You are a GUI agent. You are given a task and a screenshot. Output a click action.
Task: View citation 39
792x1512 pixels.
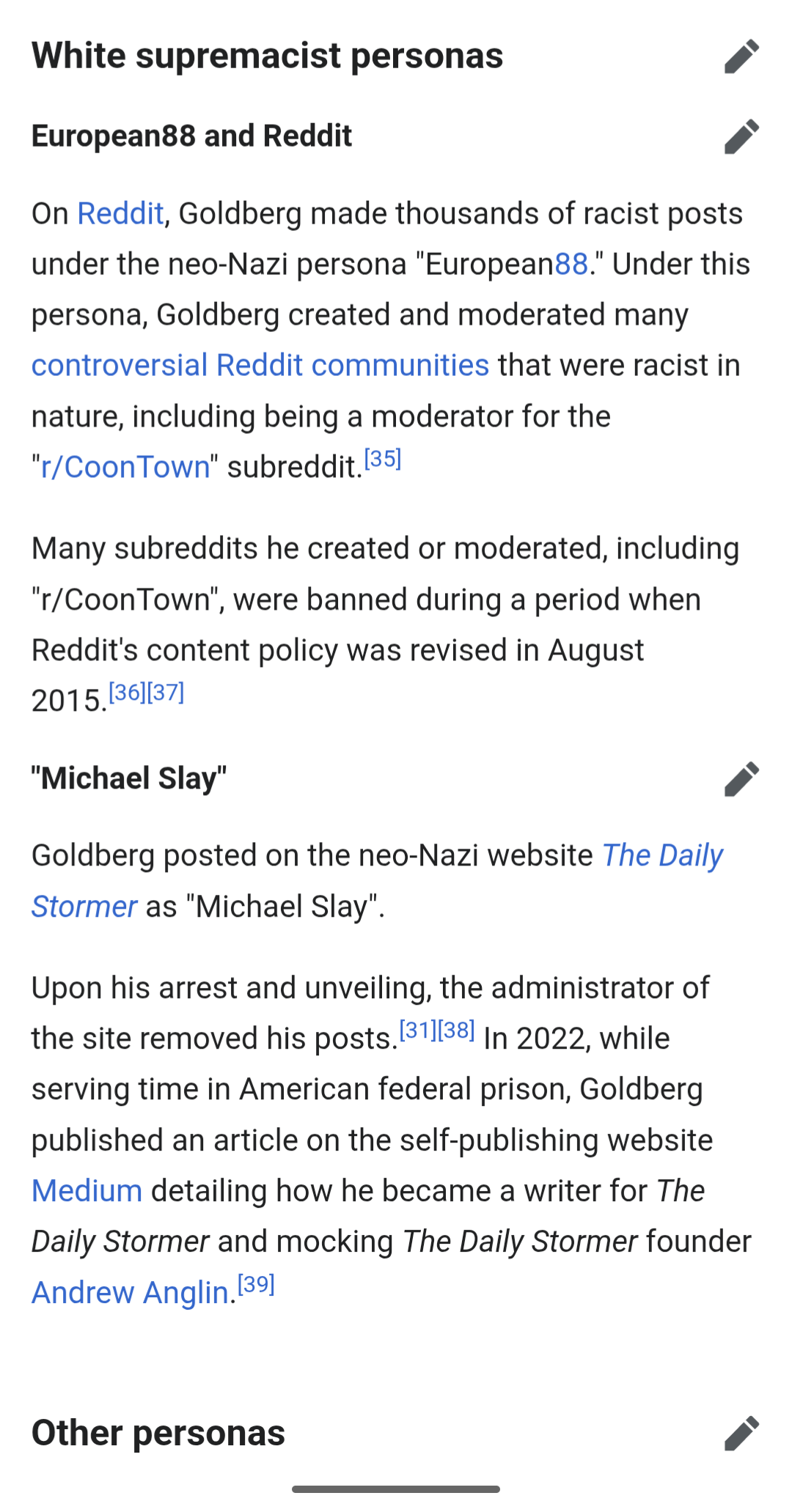coord(257,1284)
